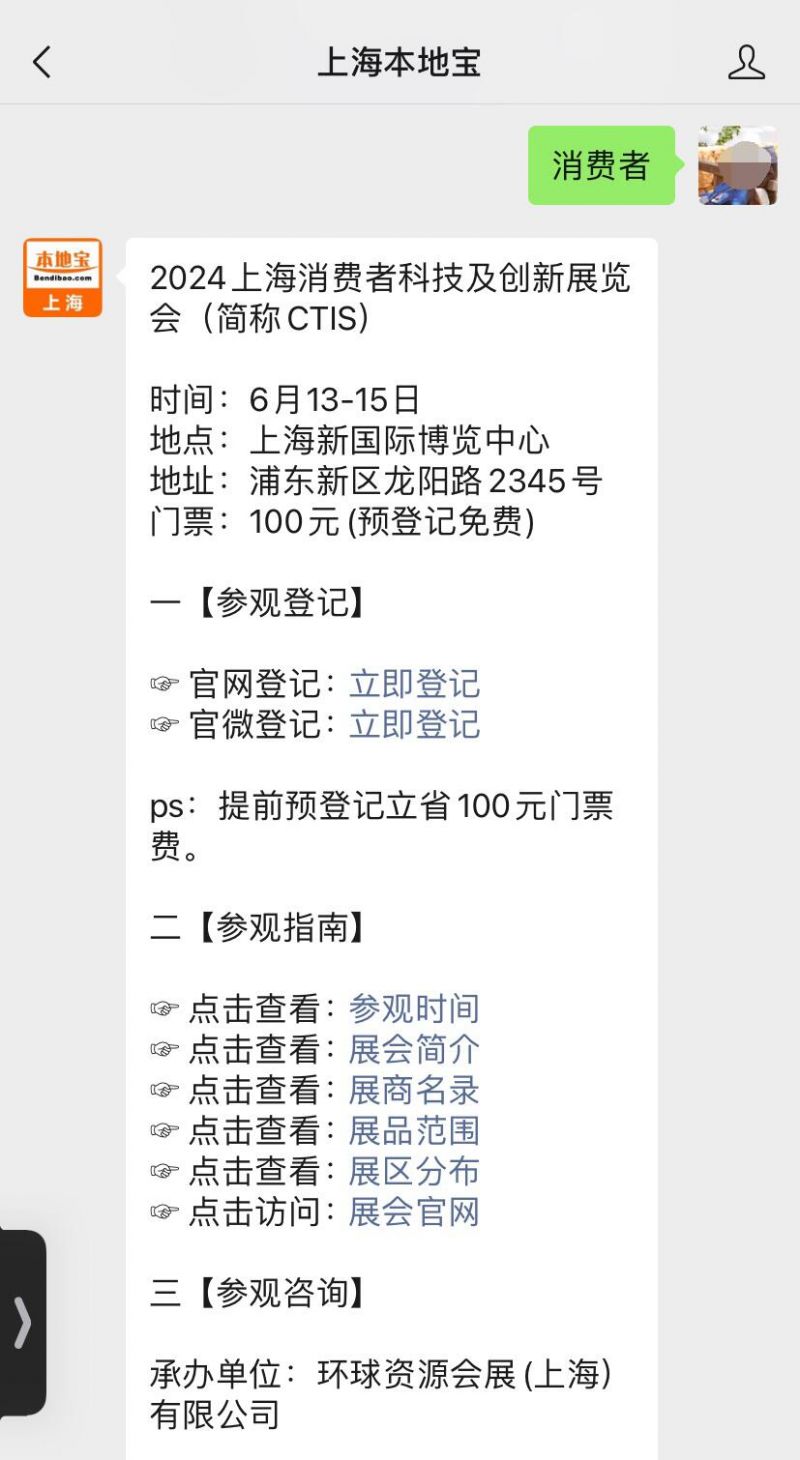Tap the user avatar beside 消费者

coord(737,165)
